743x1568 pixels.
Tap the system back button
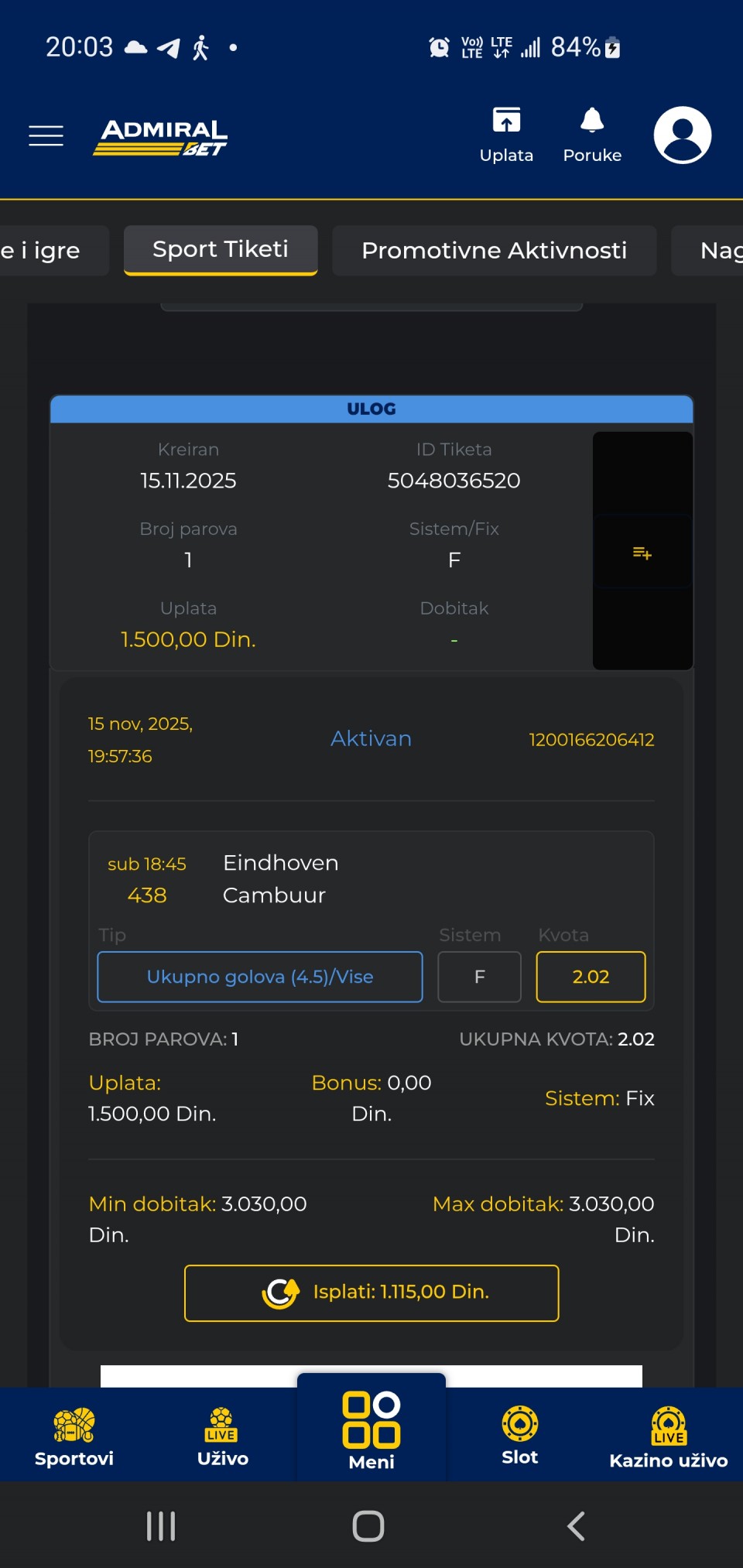point(576,1526)
